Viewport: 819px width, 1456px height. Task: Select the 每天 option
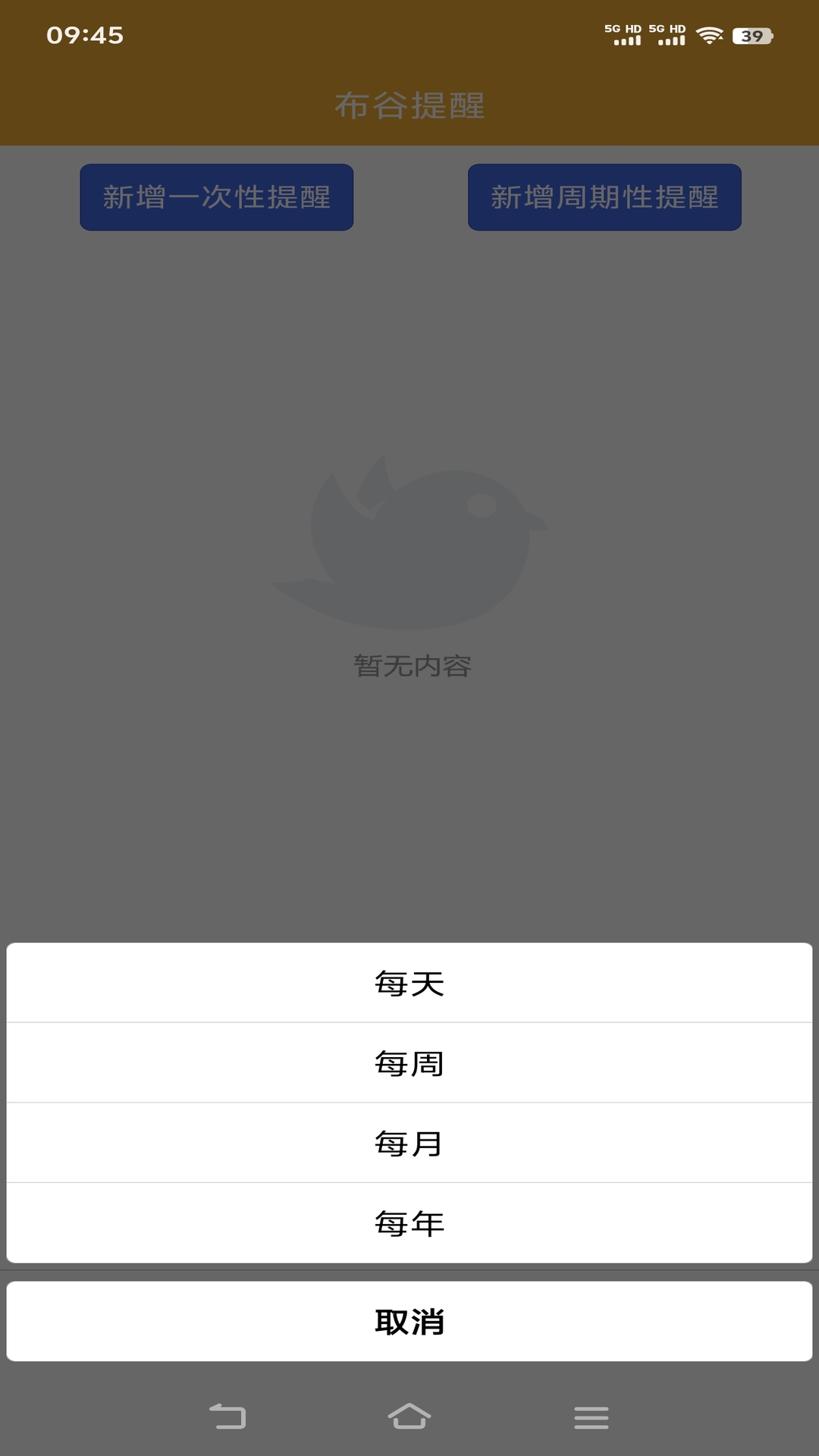point(409,984)
